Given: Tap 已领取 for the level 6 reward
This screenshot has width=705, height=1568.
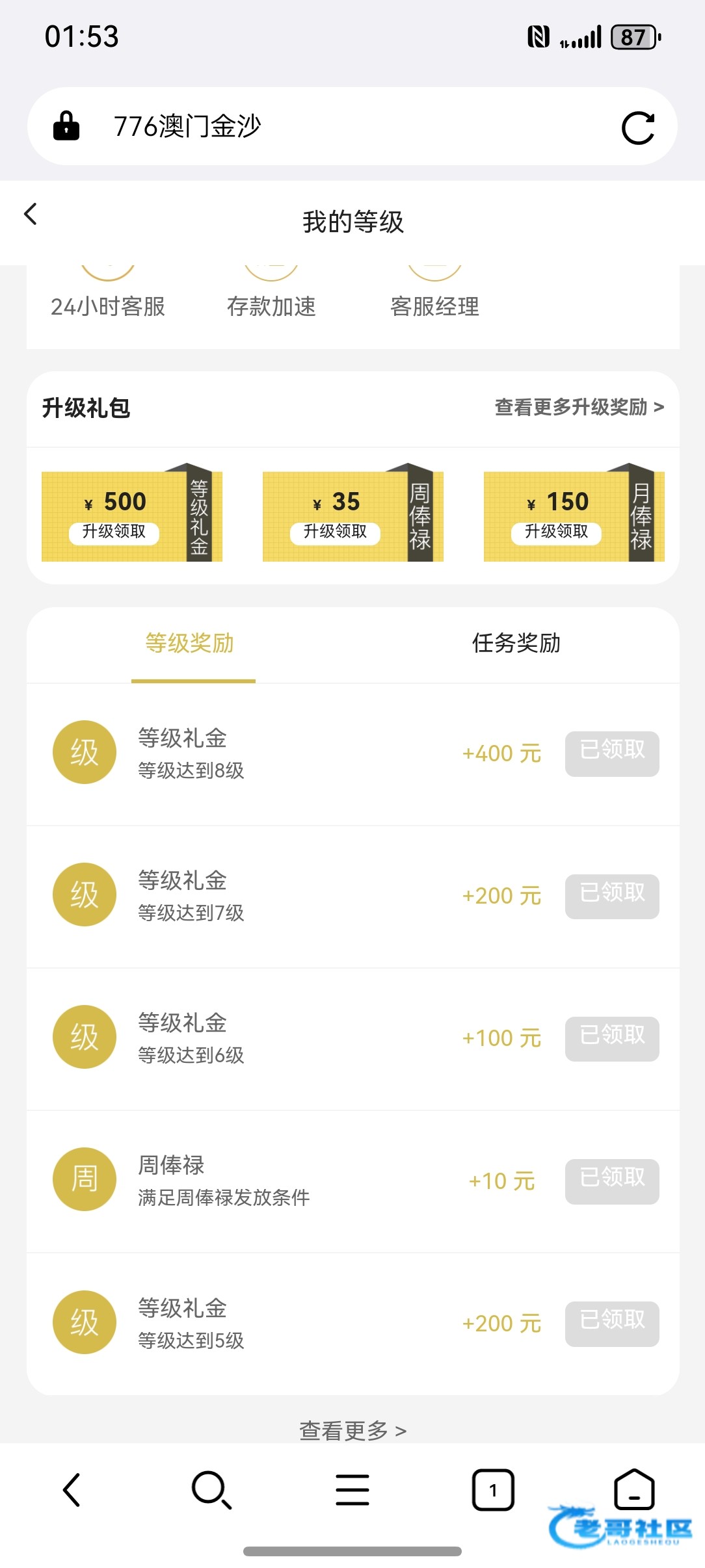Looking at the screenshot, I should point(612,1038).
